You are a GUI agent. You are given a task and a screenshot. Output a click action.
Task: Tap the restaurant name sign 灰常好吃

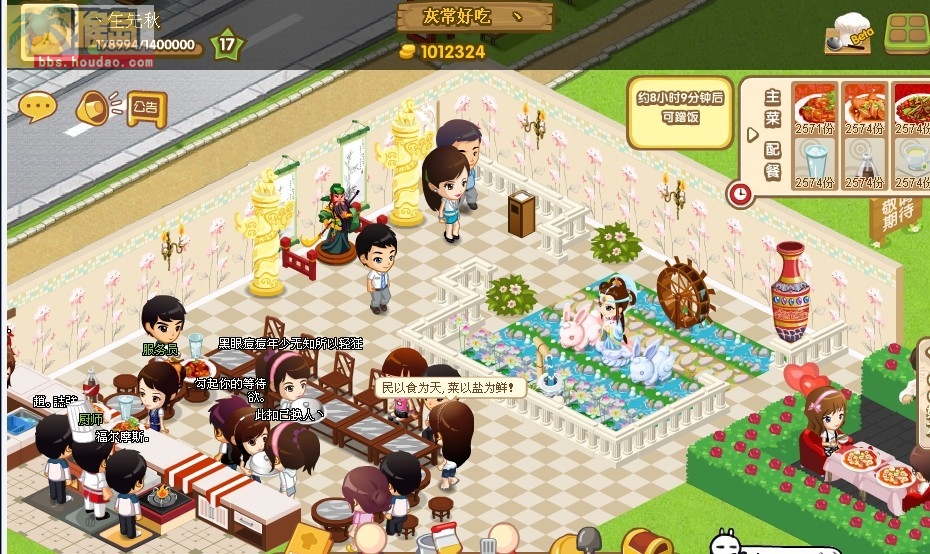(x=474, y=16)
